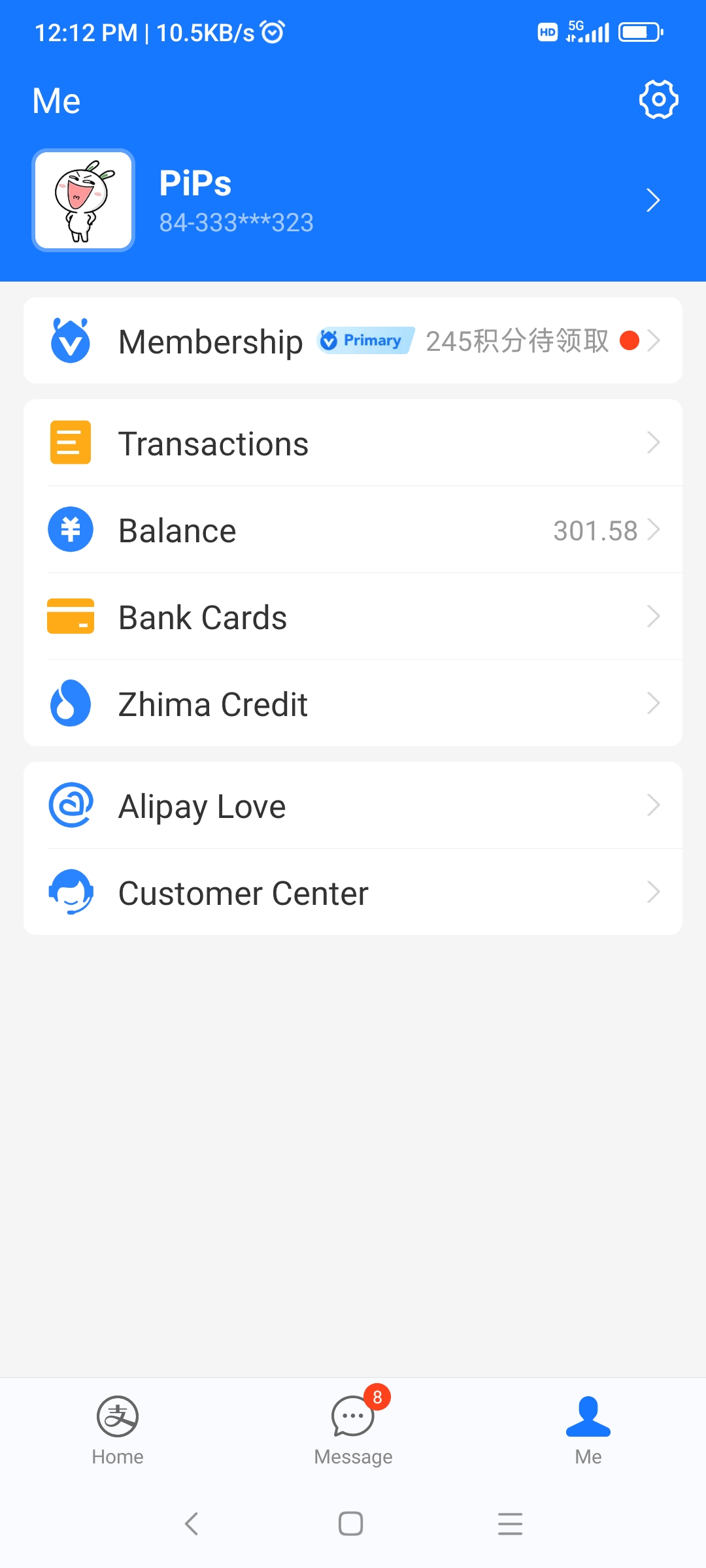Expand the profile row chevron beside PiPs
Screen dimensions: 706x1568
pyautogui.click(x=653, y=200)
